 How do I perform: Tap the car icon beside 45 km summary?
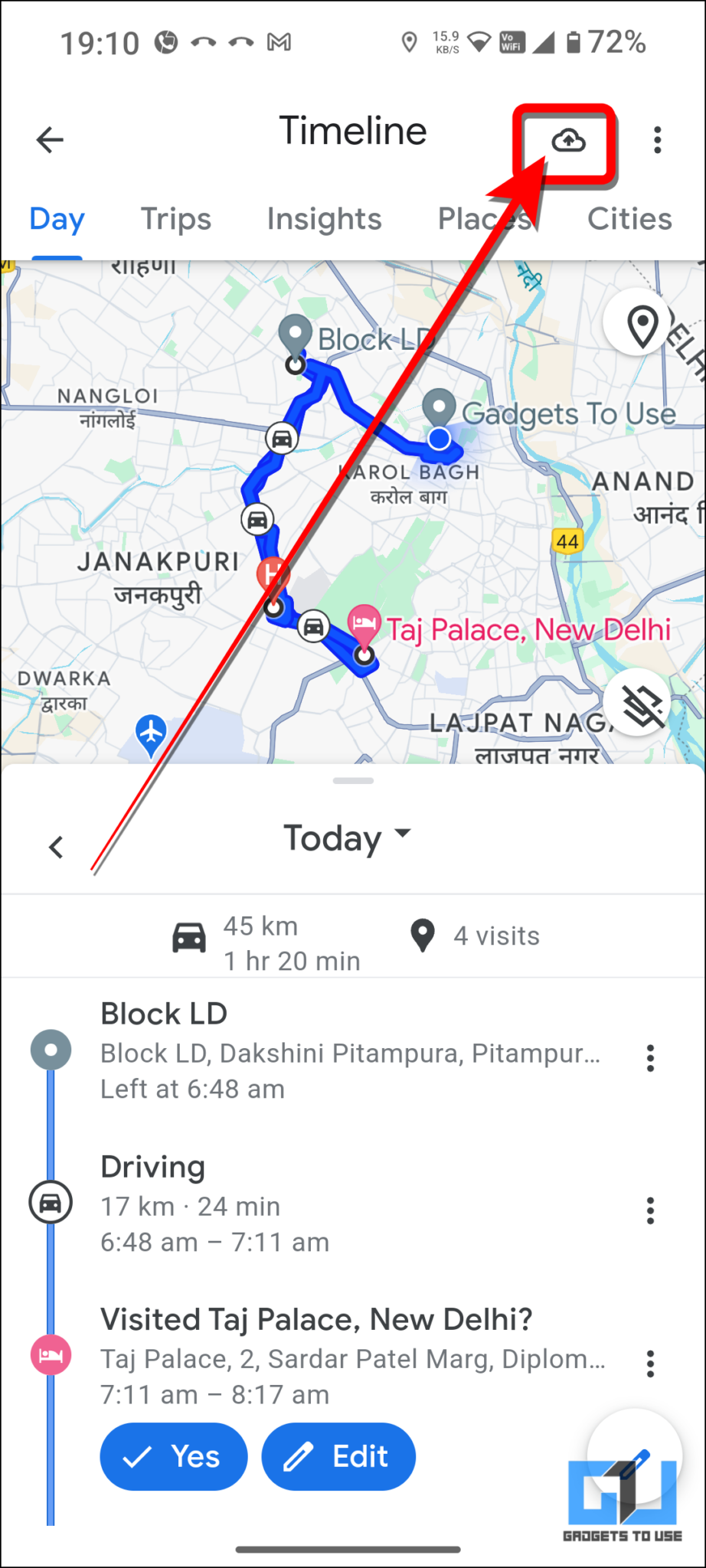[x=188, y=936]
